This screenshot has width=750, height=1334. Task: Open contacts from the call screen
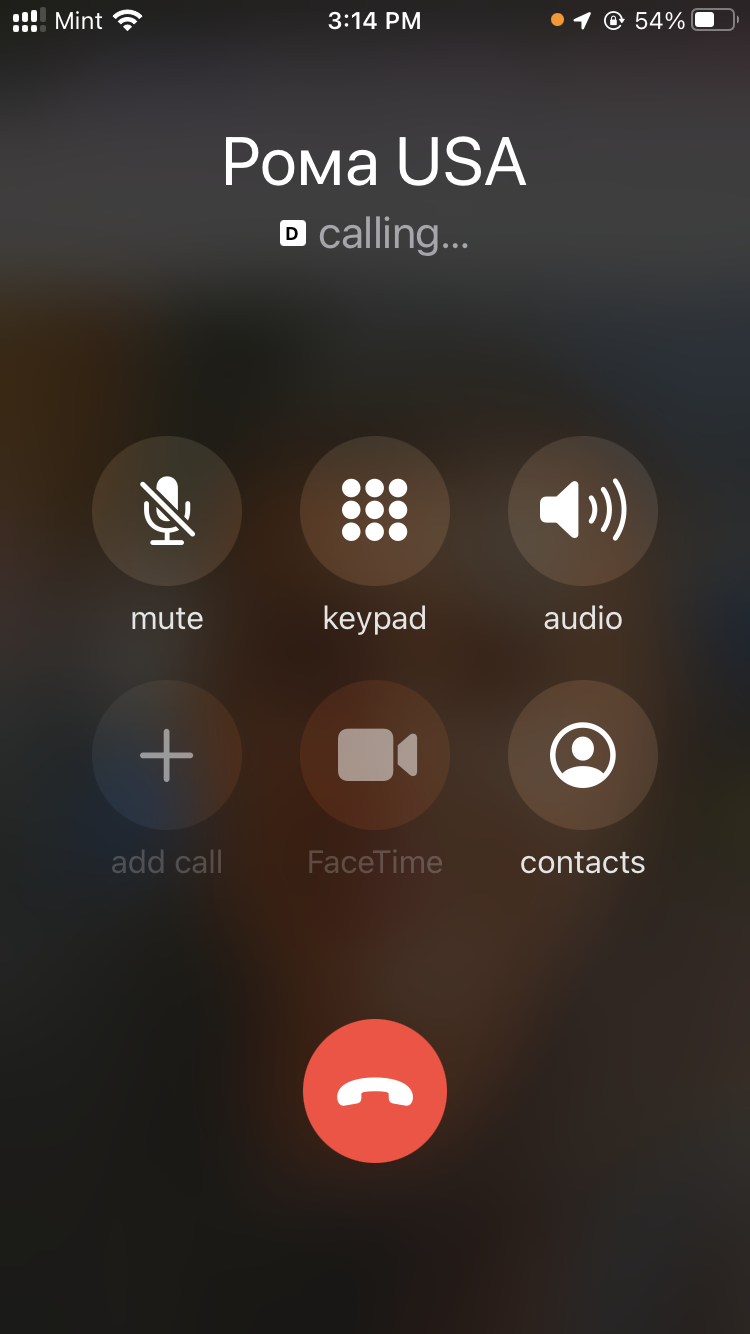(583, 755)
